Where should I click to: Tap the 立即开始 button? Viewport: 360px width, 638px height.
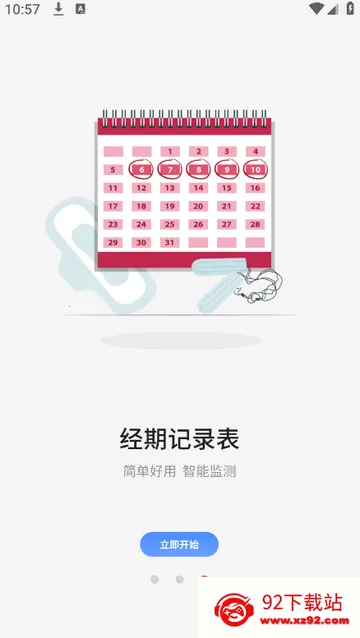click(179, 544)
